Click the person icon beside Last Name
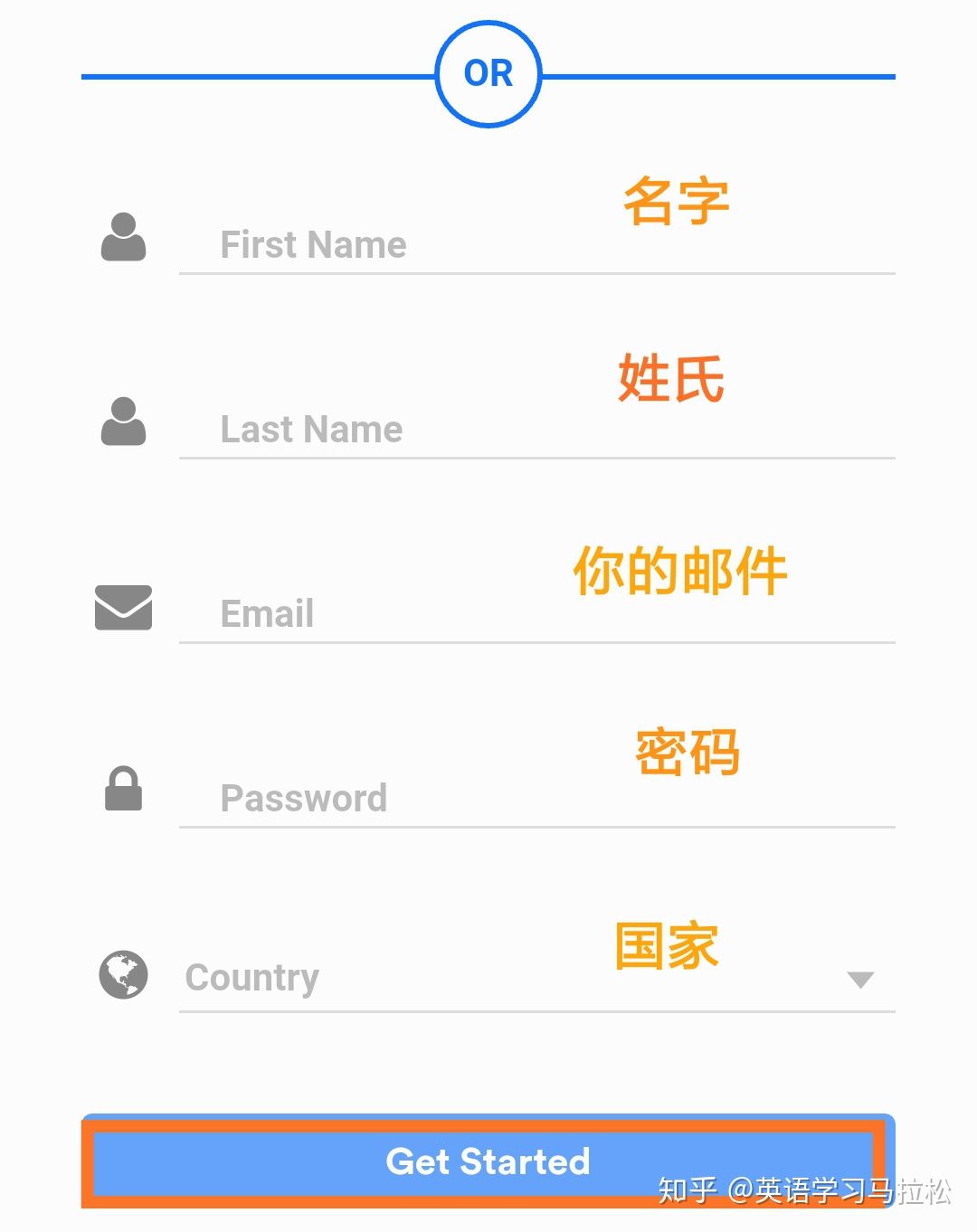The image size is (977, 1232). 122,422
